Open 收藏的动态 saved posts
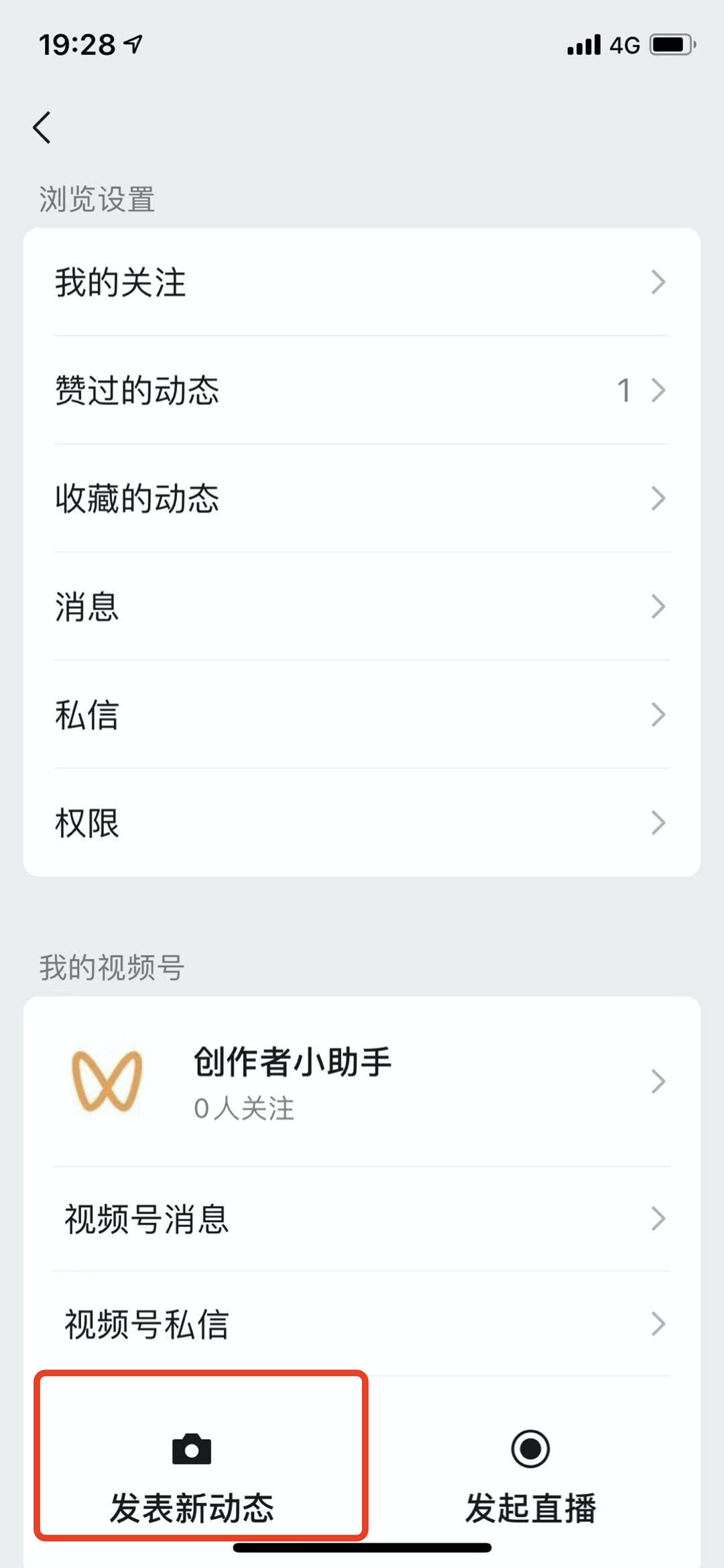The height and width of the screenshot is (1568, 724). click(x=362, y=498)
